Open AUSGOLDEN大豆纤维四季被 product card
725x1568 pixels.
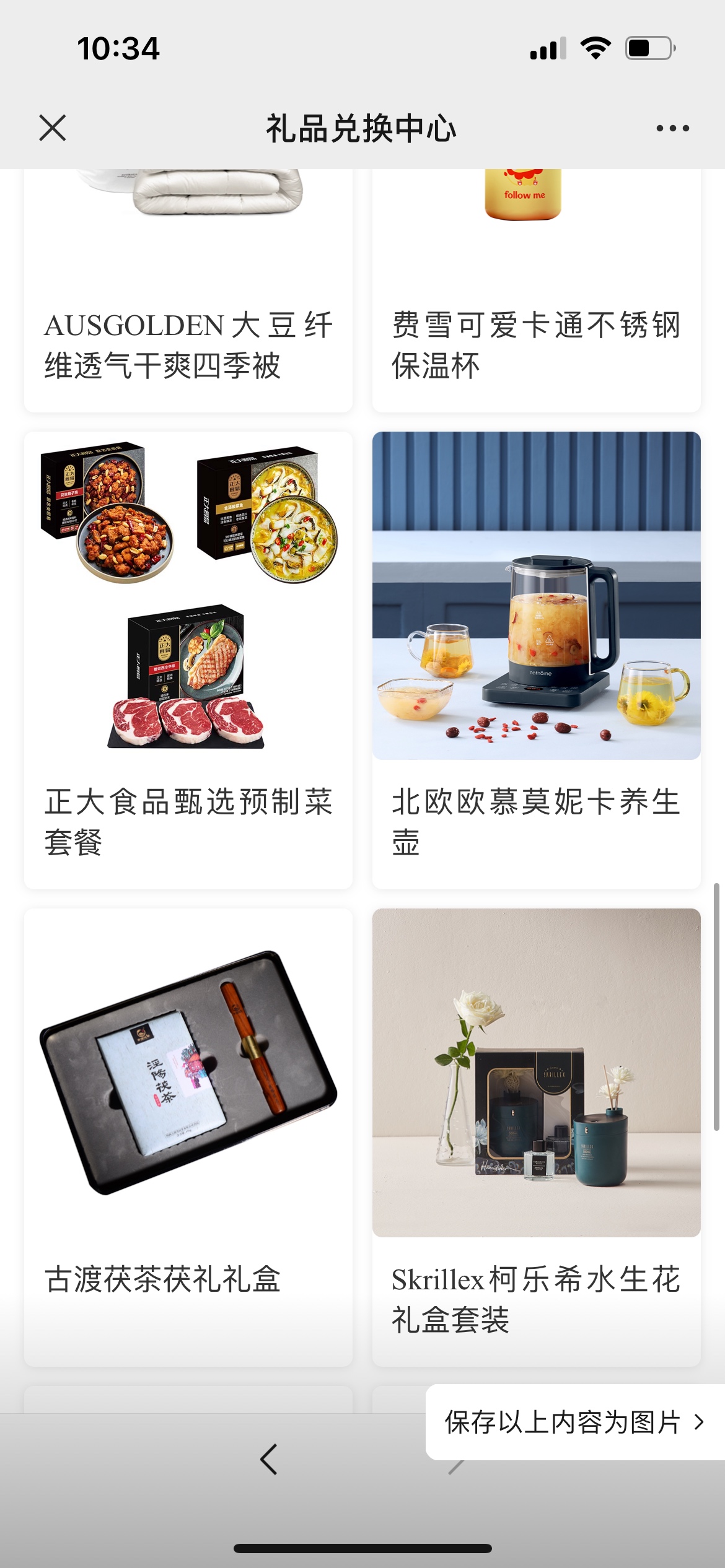coord(188,344)
